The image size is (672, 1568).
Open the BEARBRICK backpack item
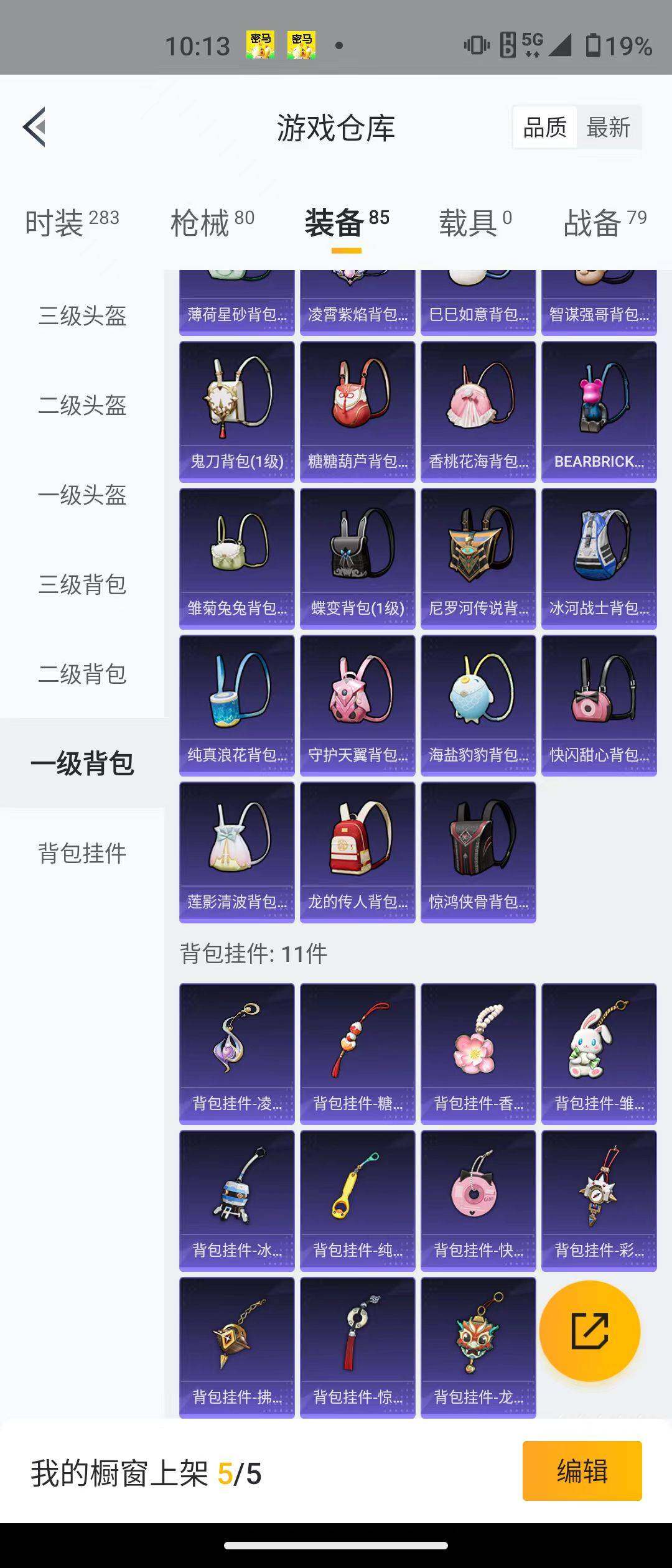pyautogui.click(x=599, y=411)
